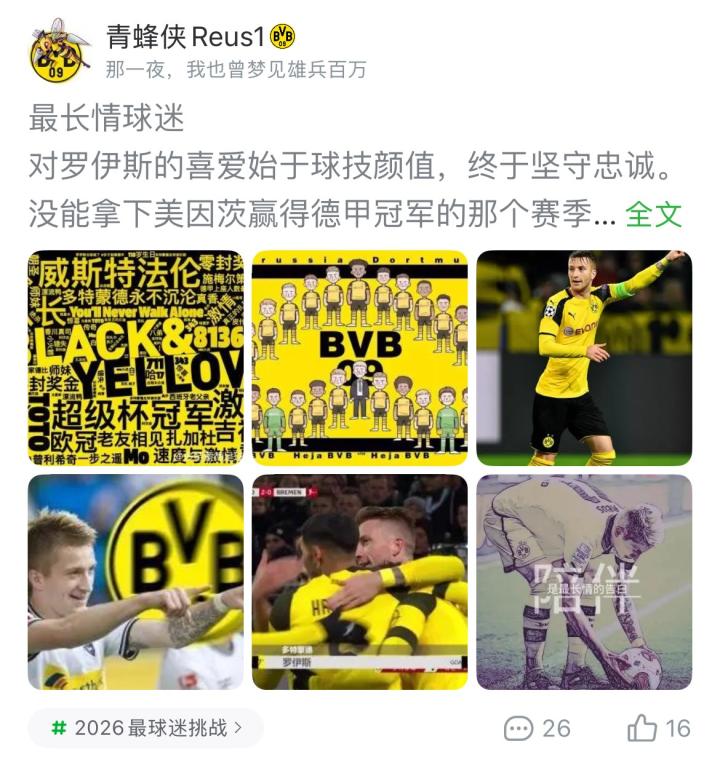720x760 pixels.
Task: Open username 青蜂侠 Reus1
Action: (x=186, y=37)
